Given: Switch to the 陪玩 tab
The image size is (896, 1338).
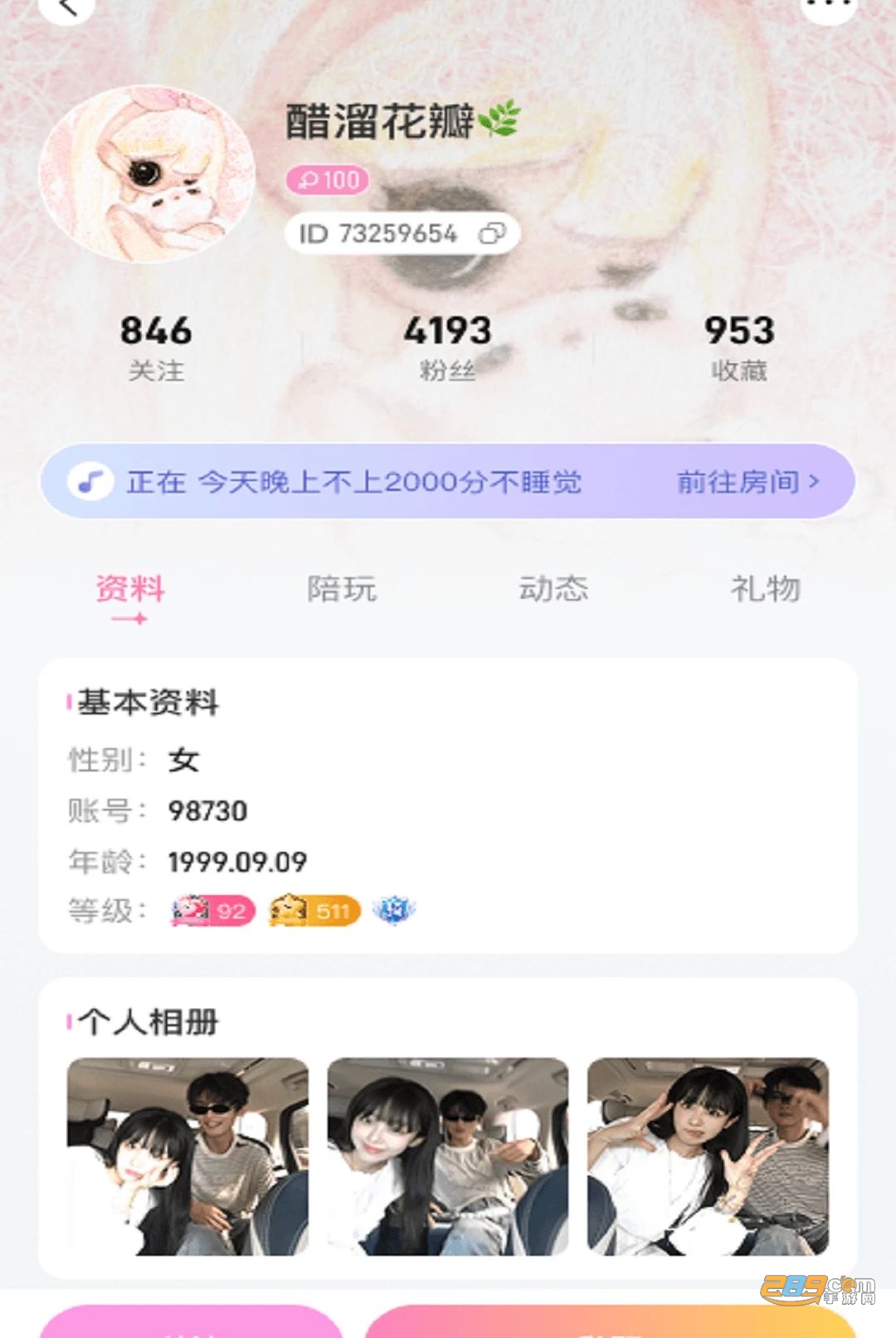Looking at the screenshot, I should pyautogui.click(x=342, y=589).
